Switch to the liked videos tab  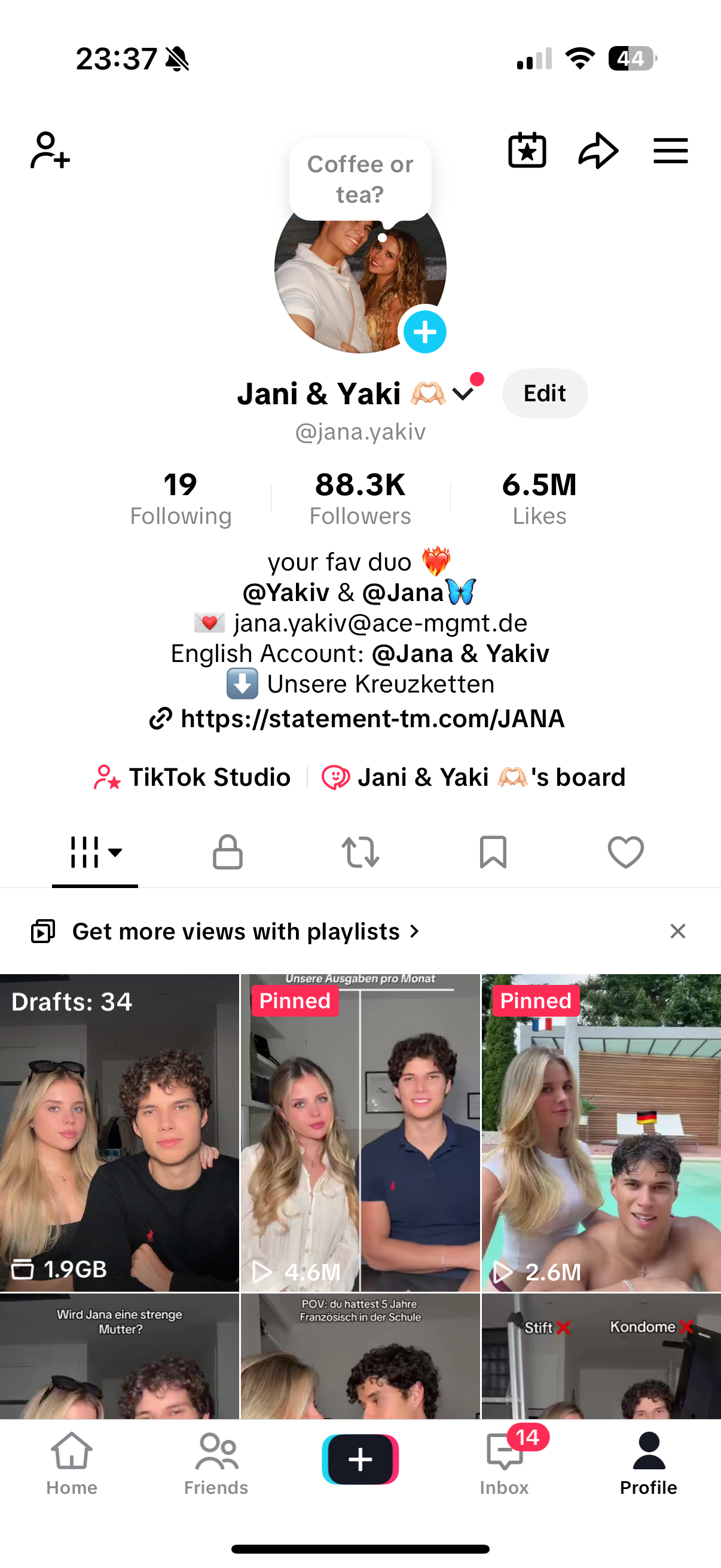625,852
